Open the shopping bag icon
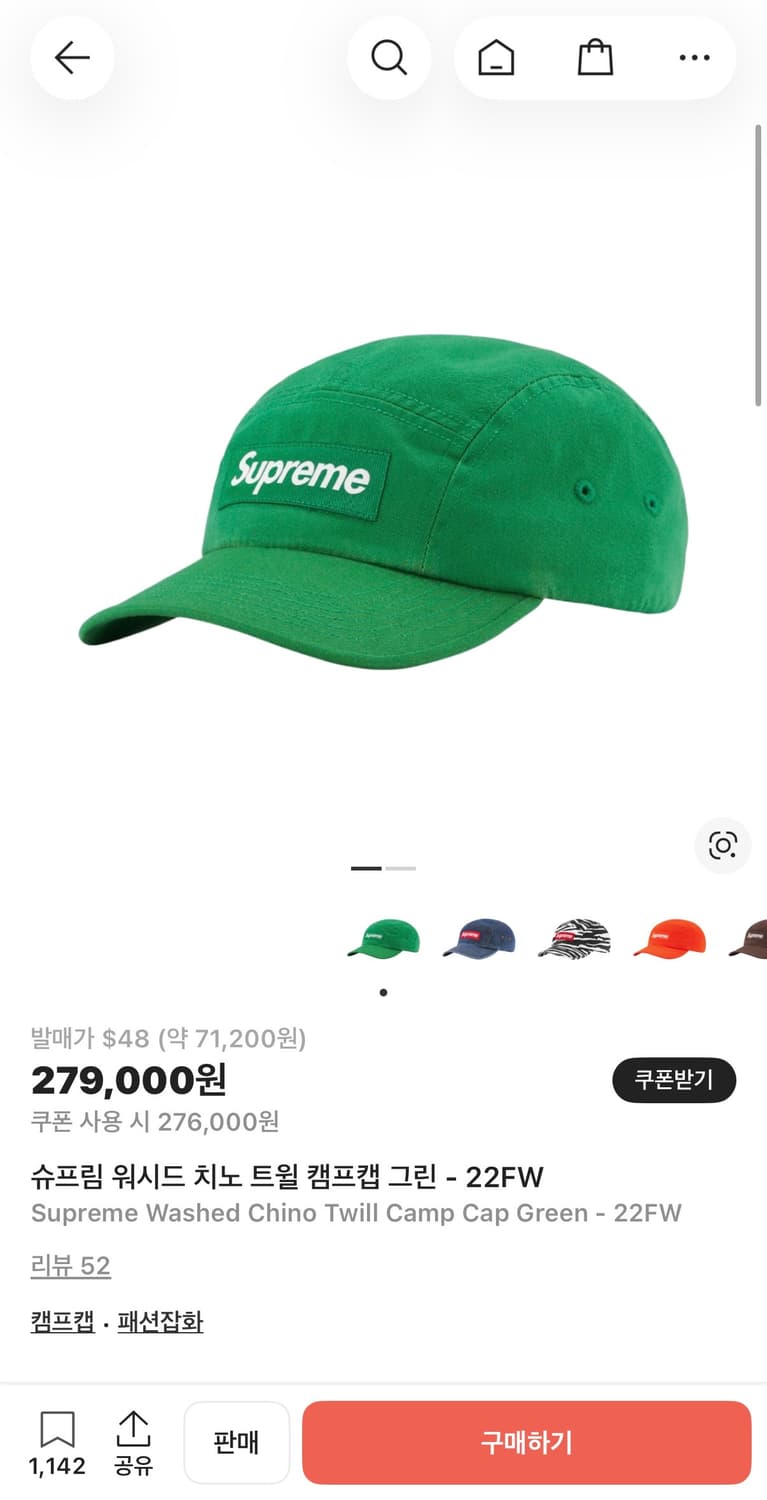Screen dimensions: 767x1500 click(595, 57)
